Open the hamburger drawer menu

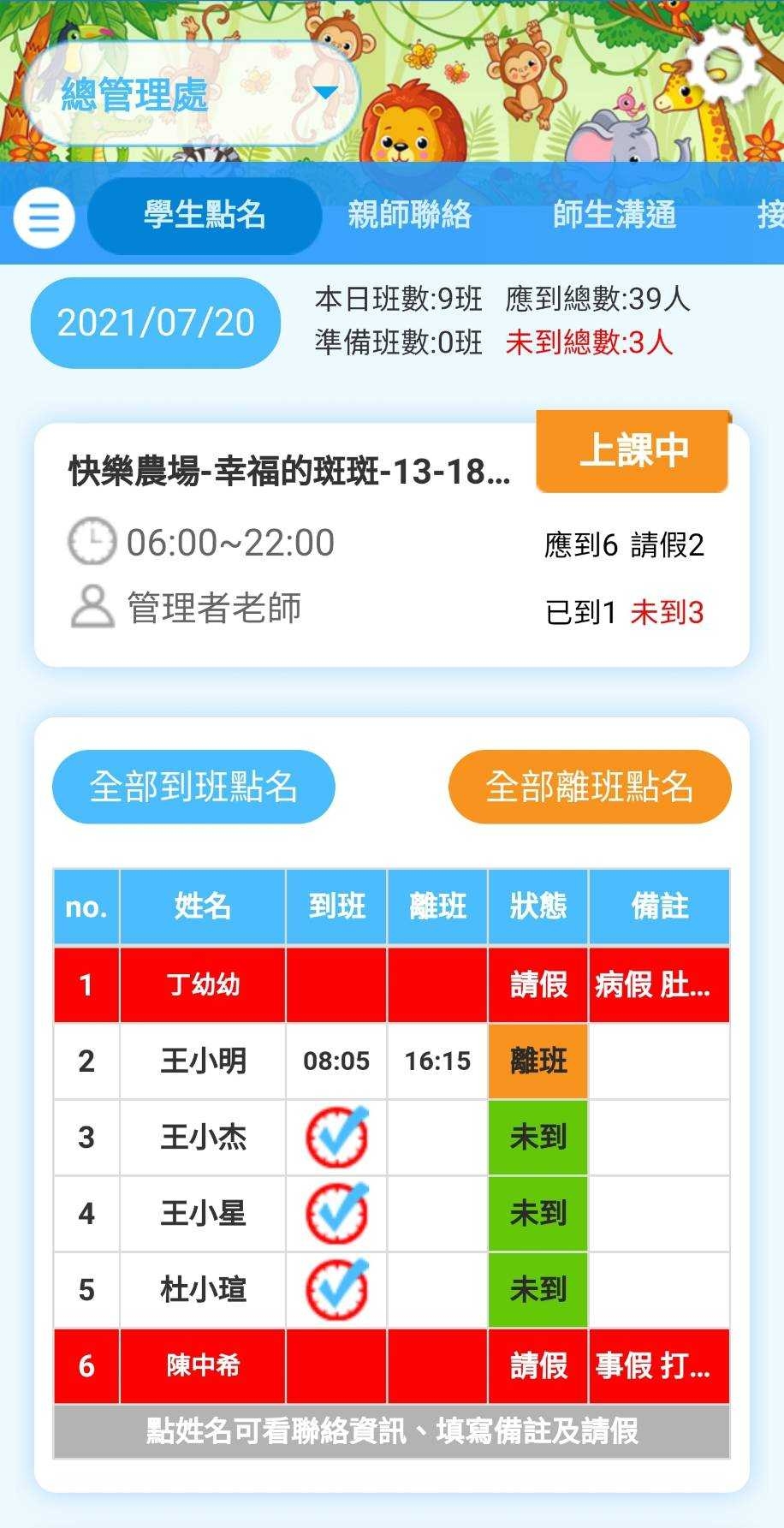(x=43, y=217)
